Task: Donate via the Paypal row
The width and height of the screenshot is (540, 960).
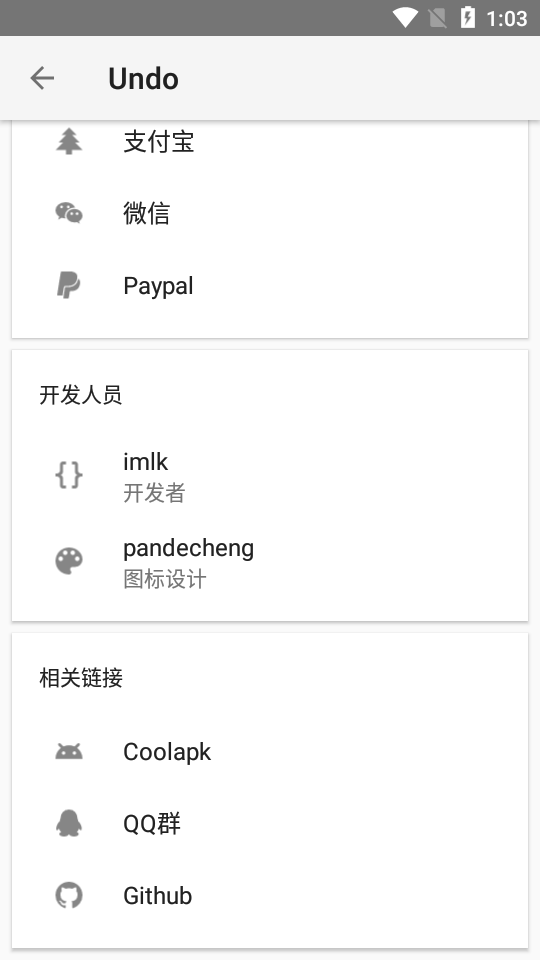Action: (270, 285)
